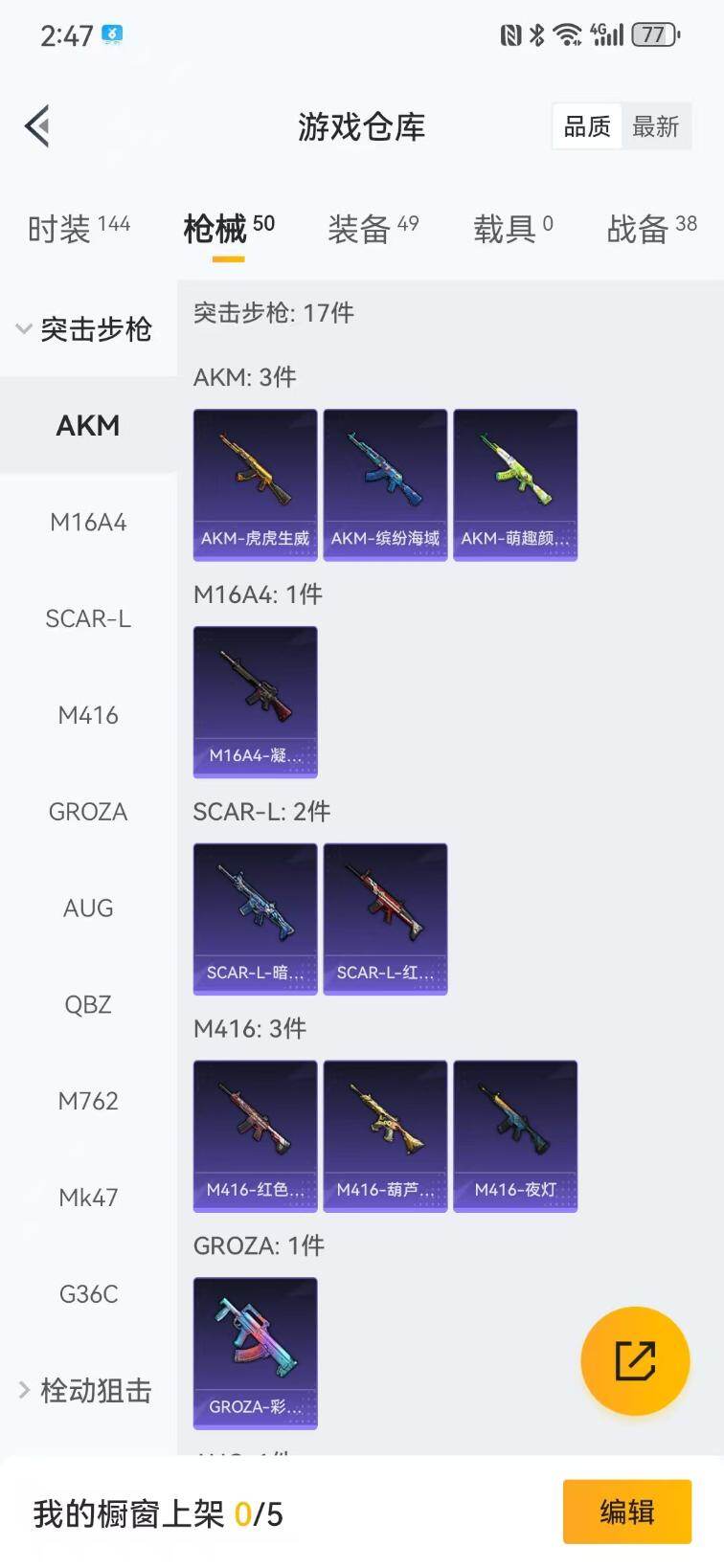
Task: Expand the 栓动狙击 category
Action: coord(85,1390)
